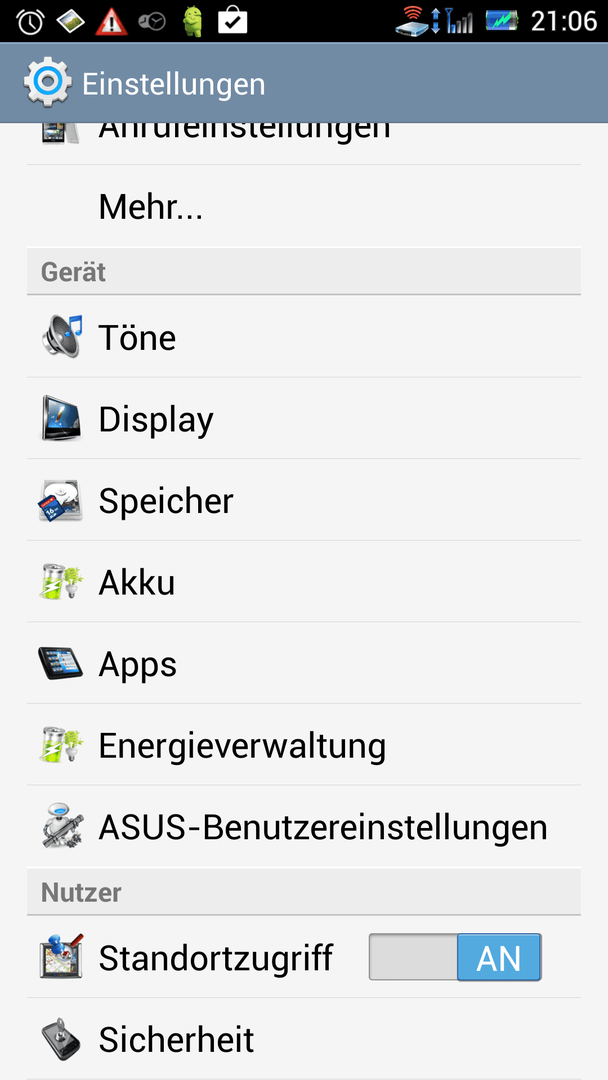Open Speicher storage settings
Viewport: 608px width, 1080px height.
tap(304, 500)
